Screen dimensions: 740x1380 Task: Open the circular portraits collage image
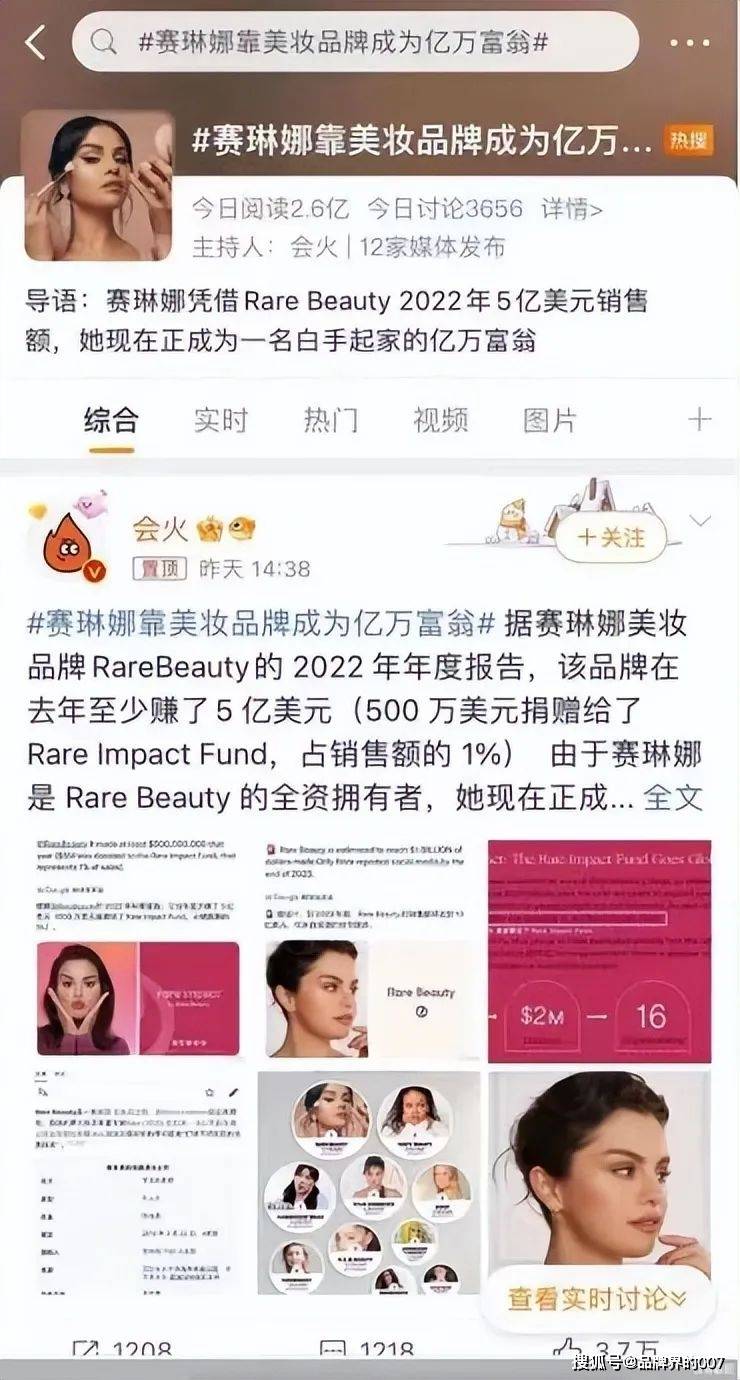pos(368,1182)
